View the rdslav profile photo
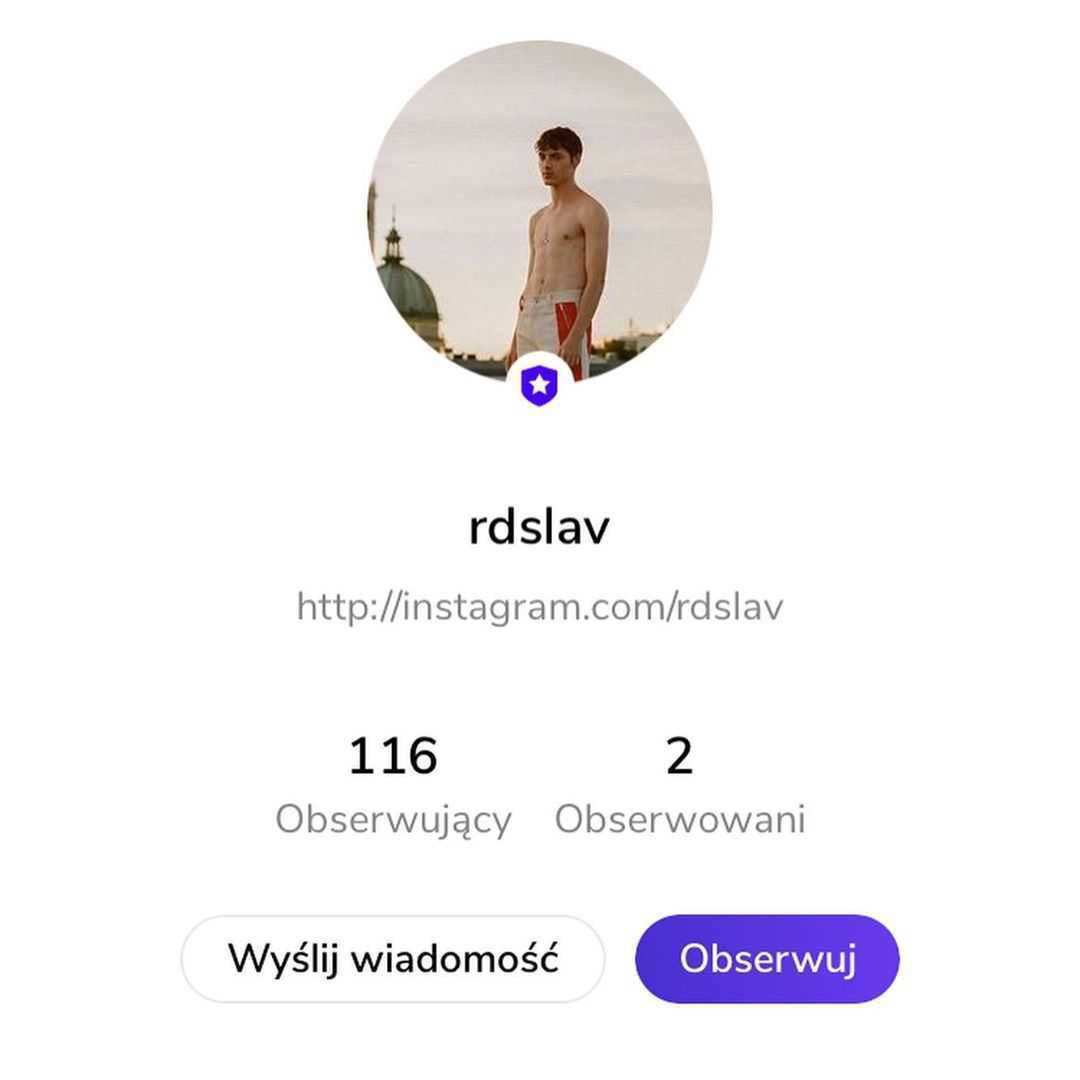 click(x=540, y=210)
